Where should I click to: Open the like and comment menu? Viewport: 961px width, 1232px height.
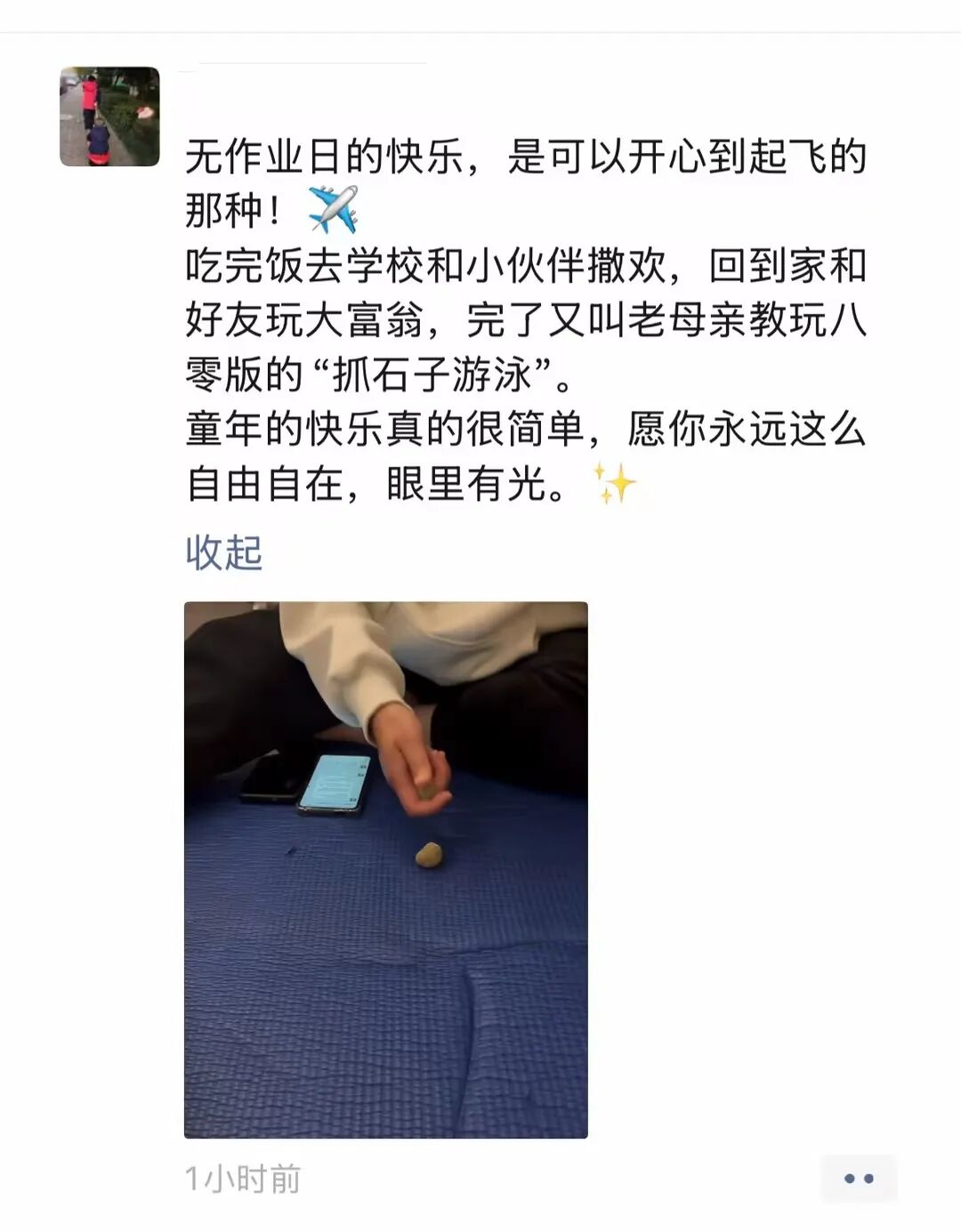tap(858, 1179)
